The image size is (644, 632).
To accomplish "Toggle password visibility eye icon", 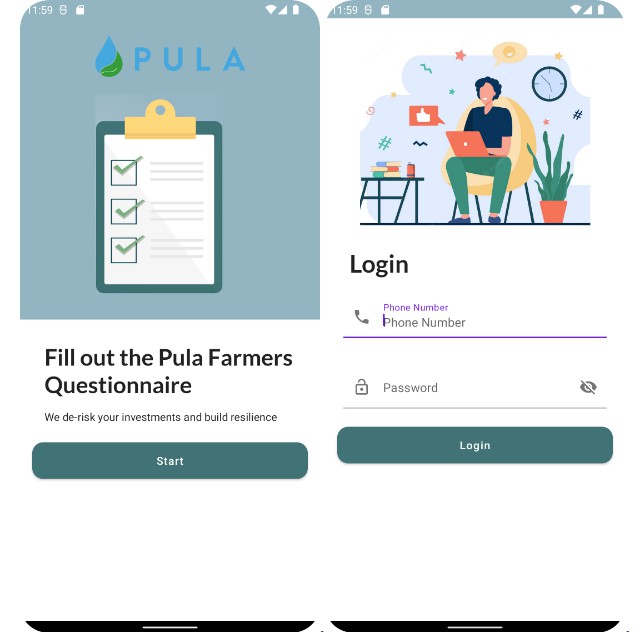I will (588, 388).
